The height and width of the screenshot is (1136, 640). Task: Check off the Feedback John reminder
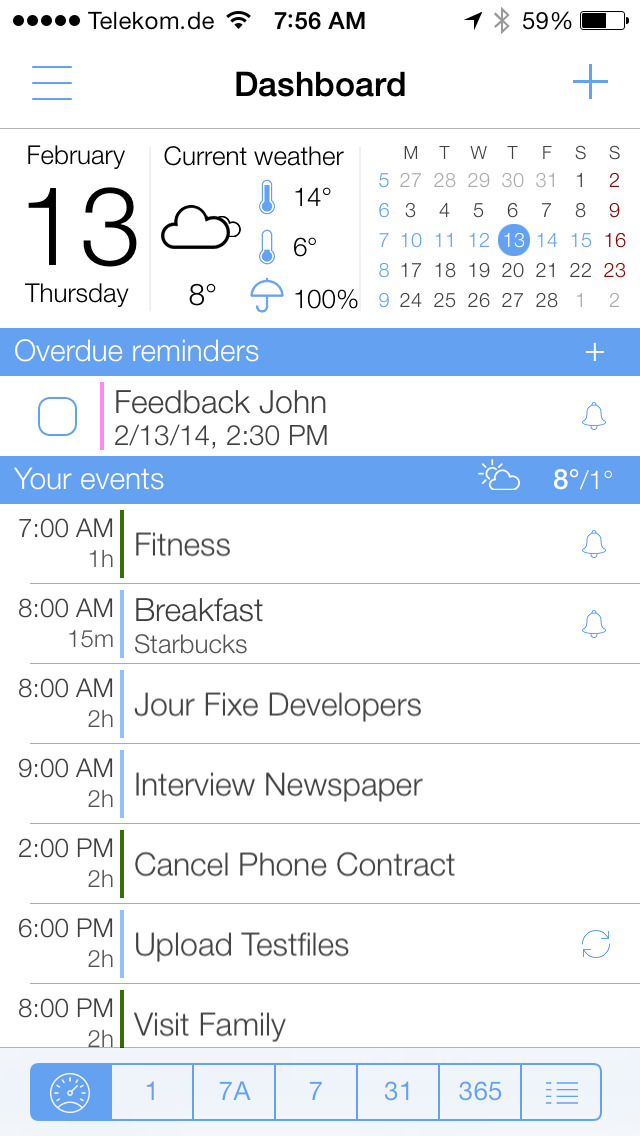(x=57, y=417)
